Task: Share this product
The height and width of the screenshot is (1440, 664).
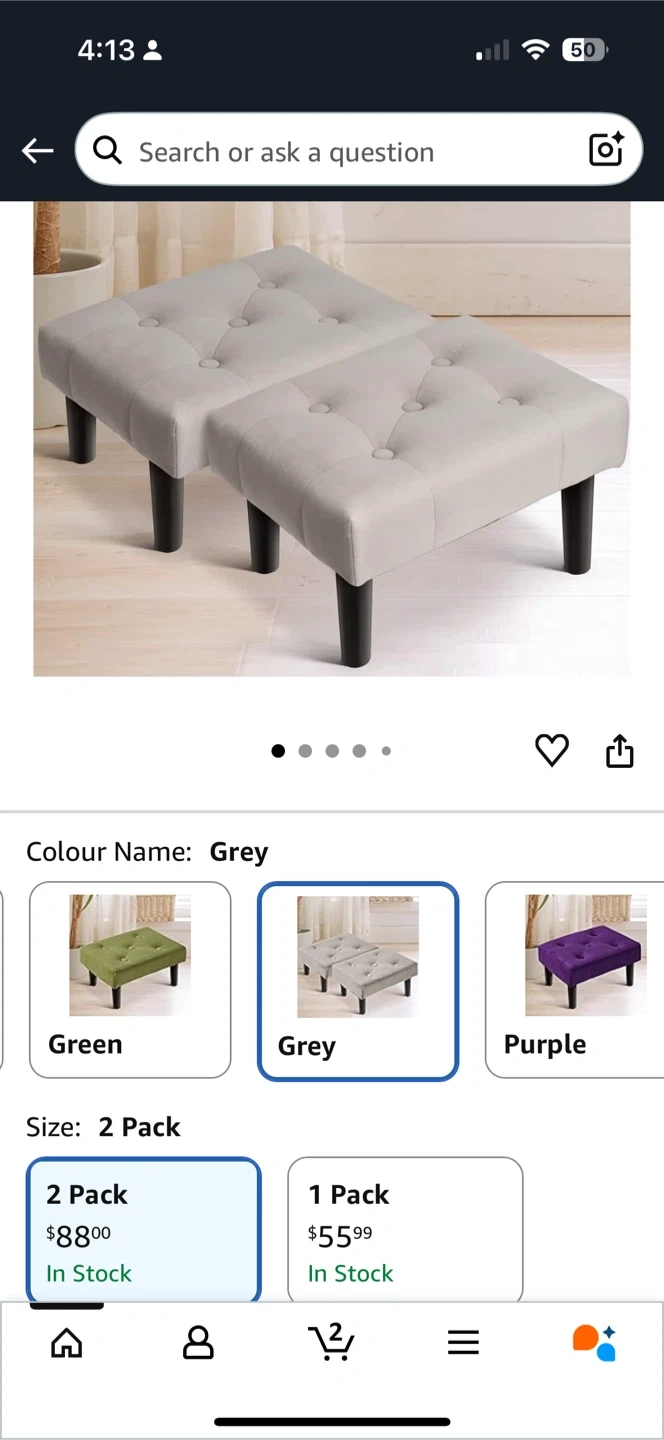Action: pos(620,750)
